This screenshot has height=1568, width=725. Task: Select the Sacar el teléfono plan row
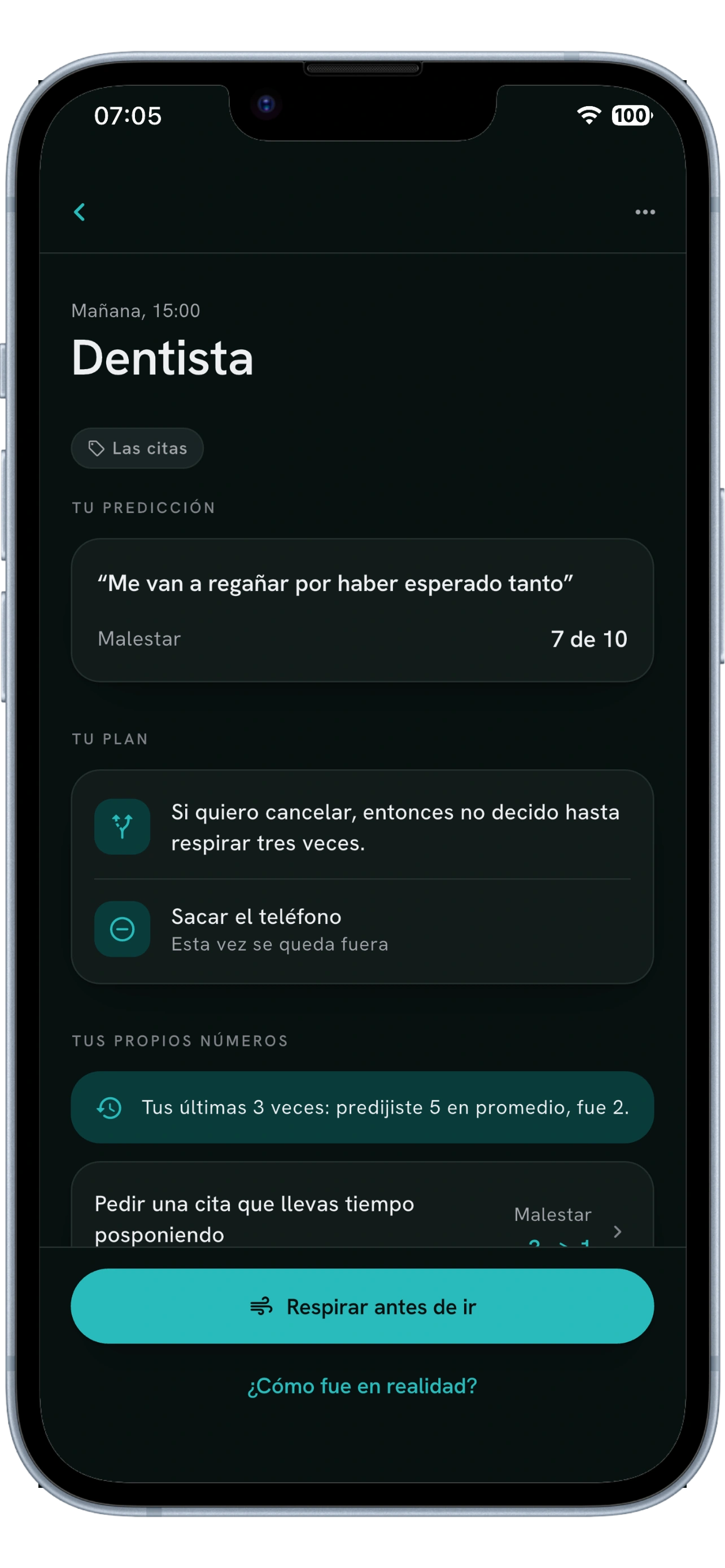(x=362, y=929)
